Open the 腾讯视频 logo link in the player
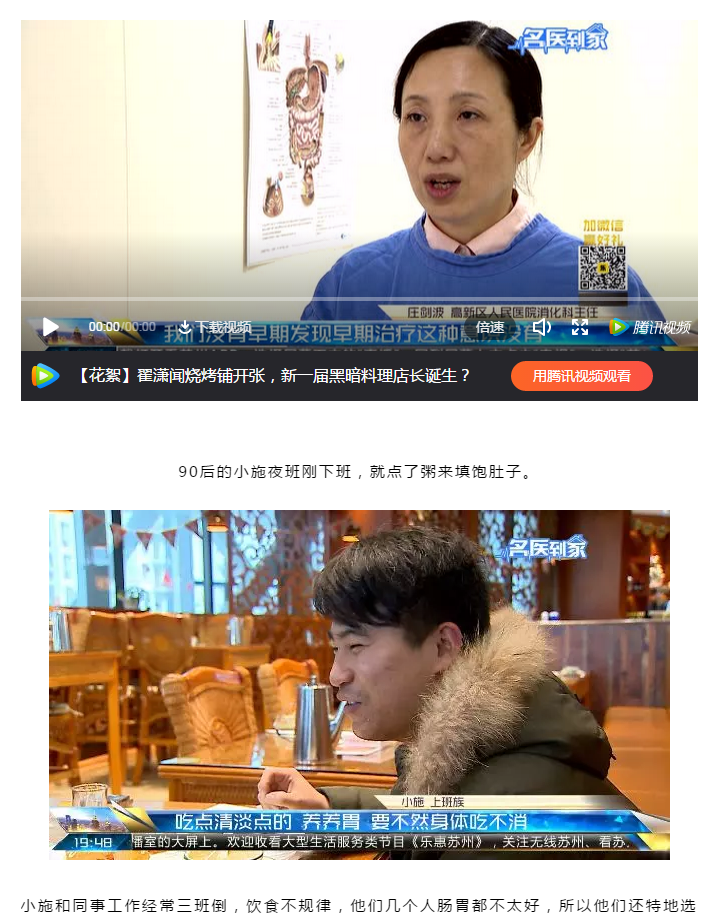 [x=650, y=327]
